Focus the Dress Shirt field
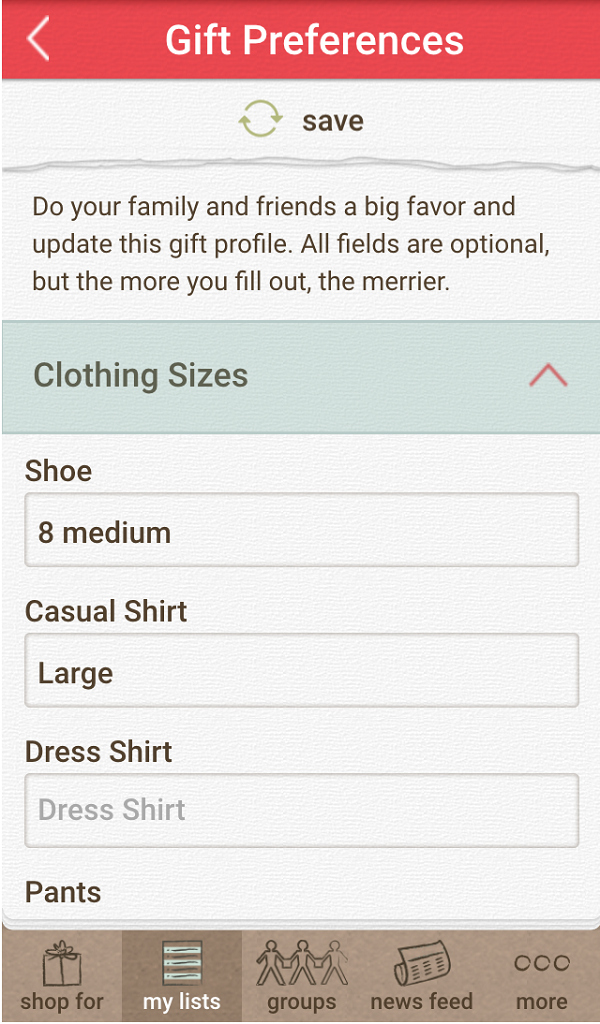The height and width of the screenshot is (1024, 600). coord(301,810)
